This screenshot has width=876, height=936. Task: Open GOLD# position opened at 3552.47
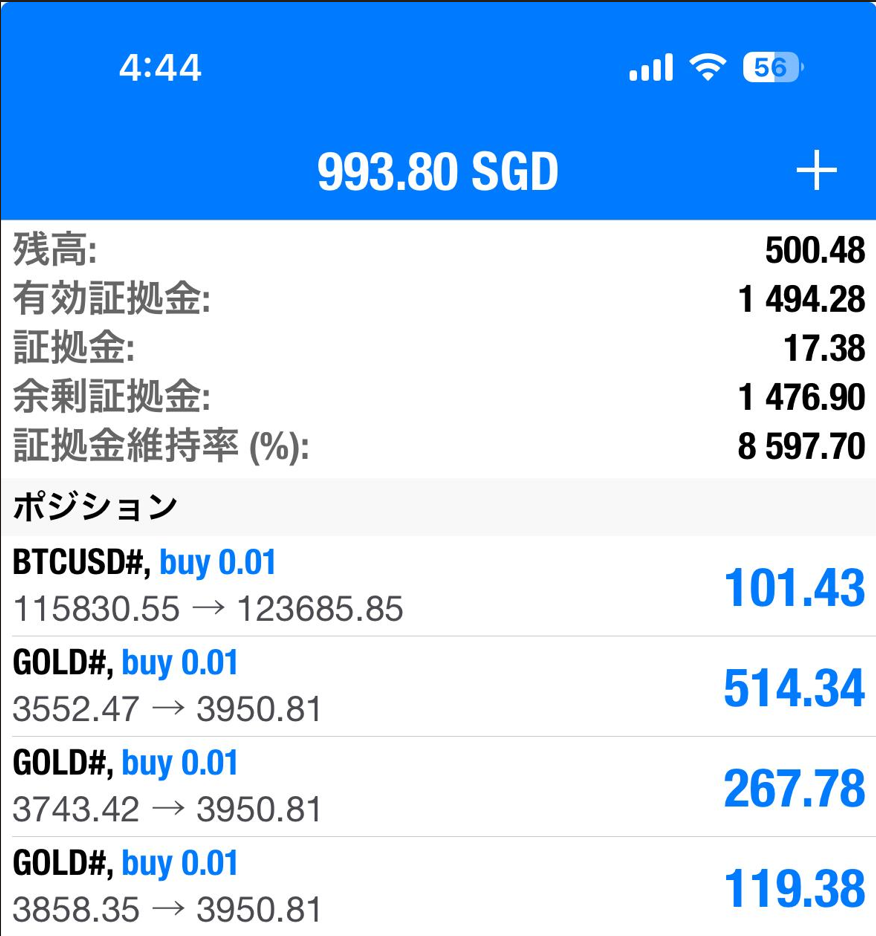[x=438, y=686]
